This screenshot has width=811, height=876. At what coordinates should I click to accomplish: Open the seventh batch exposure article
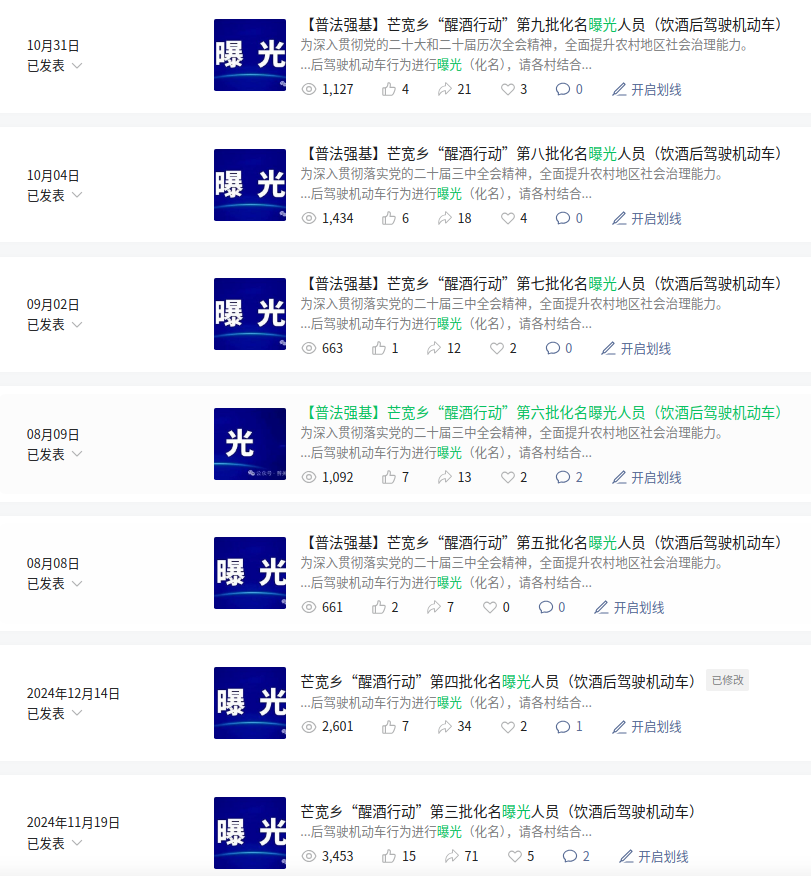pyautogui.click(x=540, y=284)
